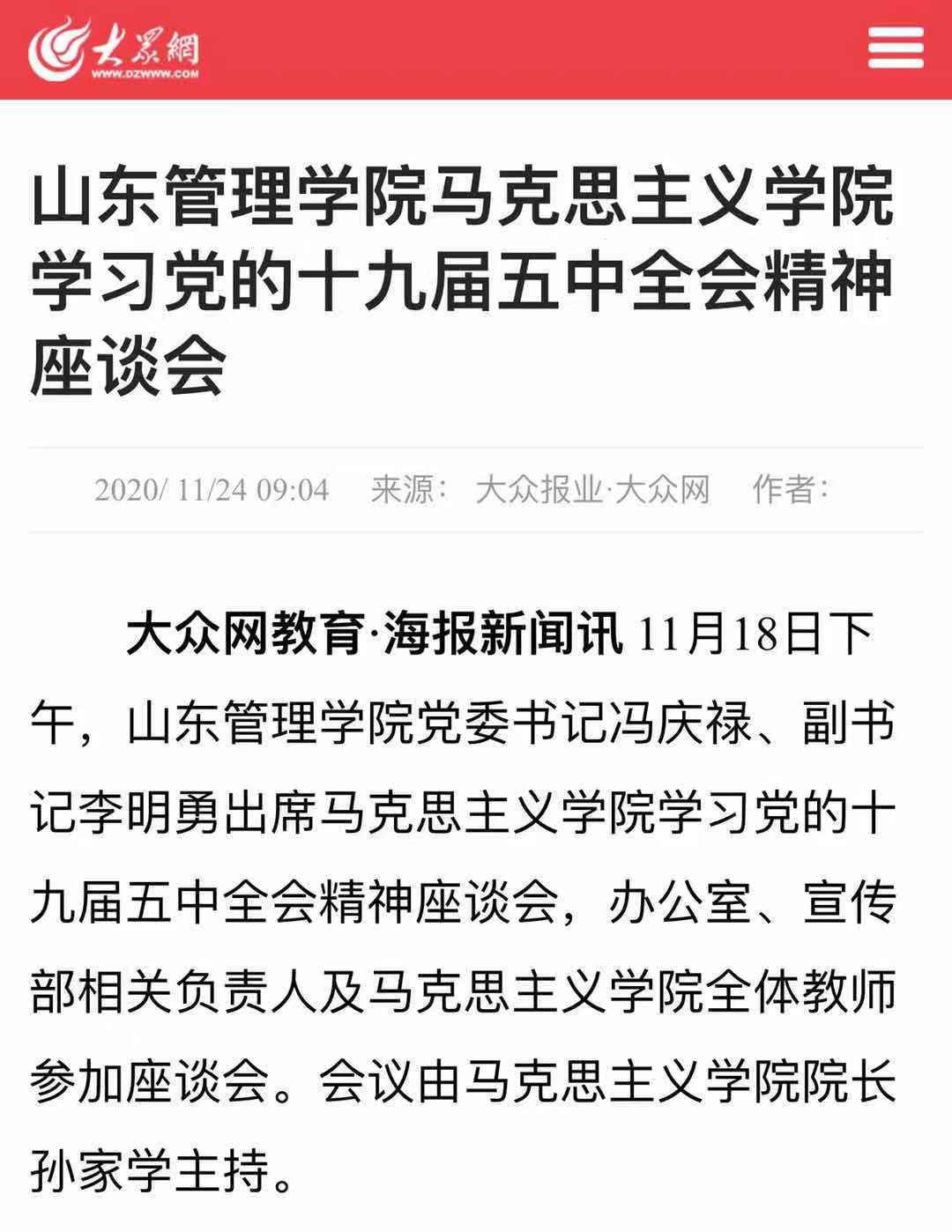Tap the 大众网 logo to go home
952x1232 pixels.
coord(114,49)
